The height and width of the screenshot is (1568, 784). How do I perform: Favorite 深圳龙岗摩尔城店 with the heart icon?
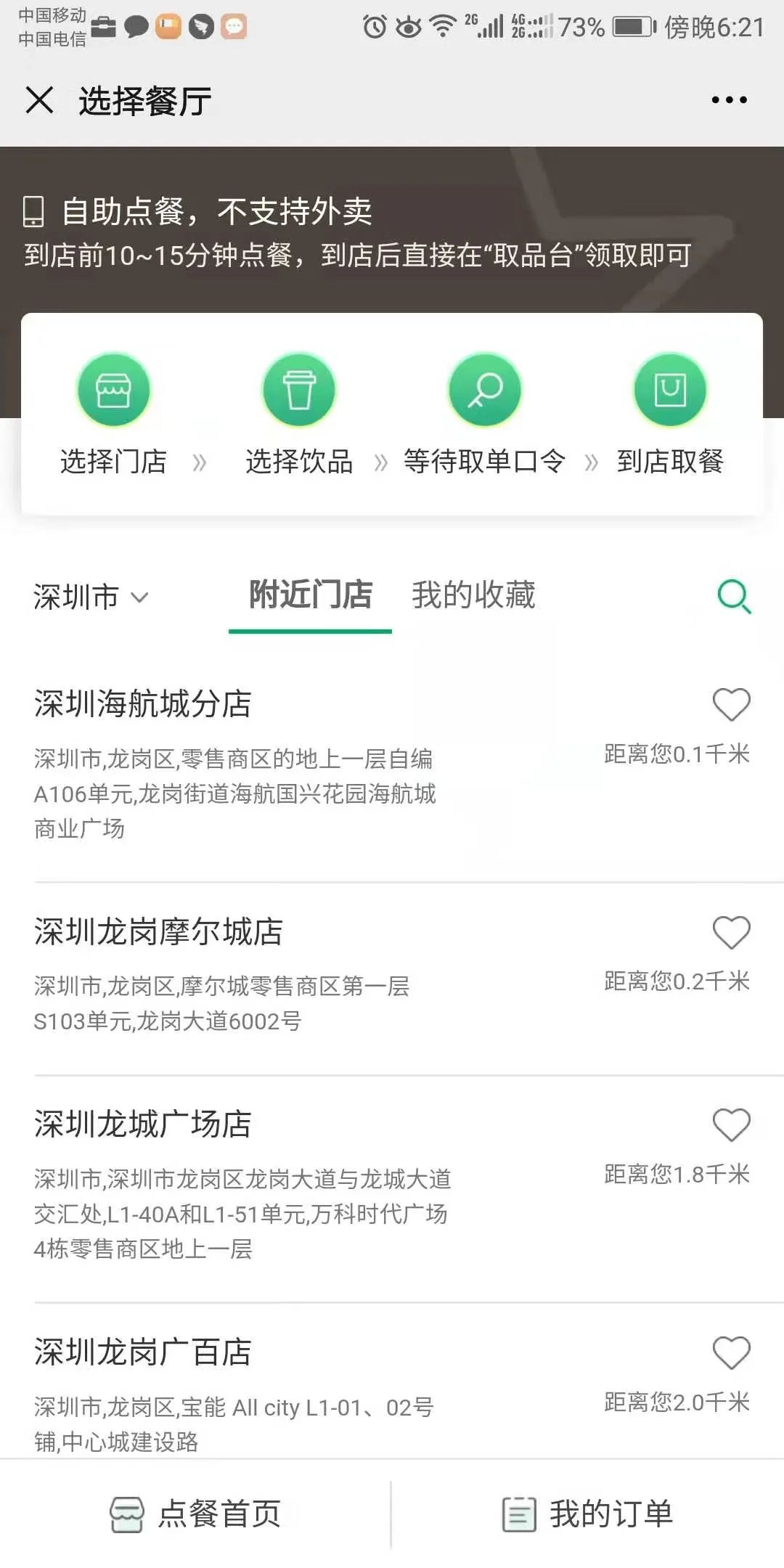pos(731,932)
